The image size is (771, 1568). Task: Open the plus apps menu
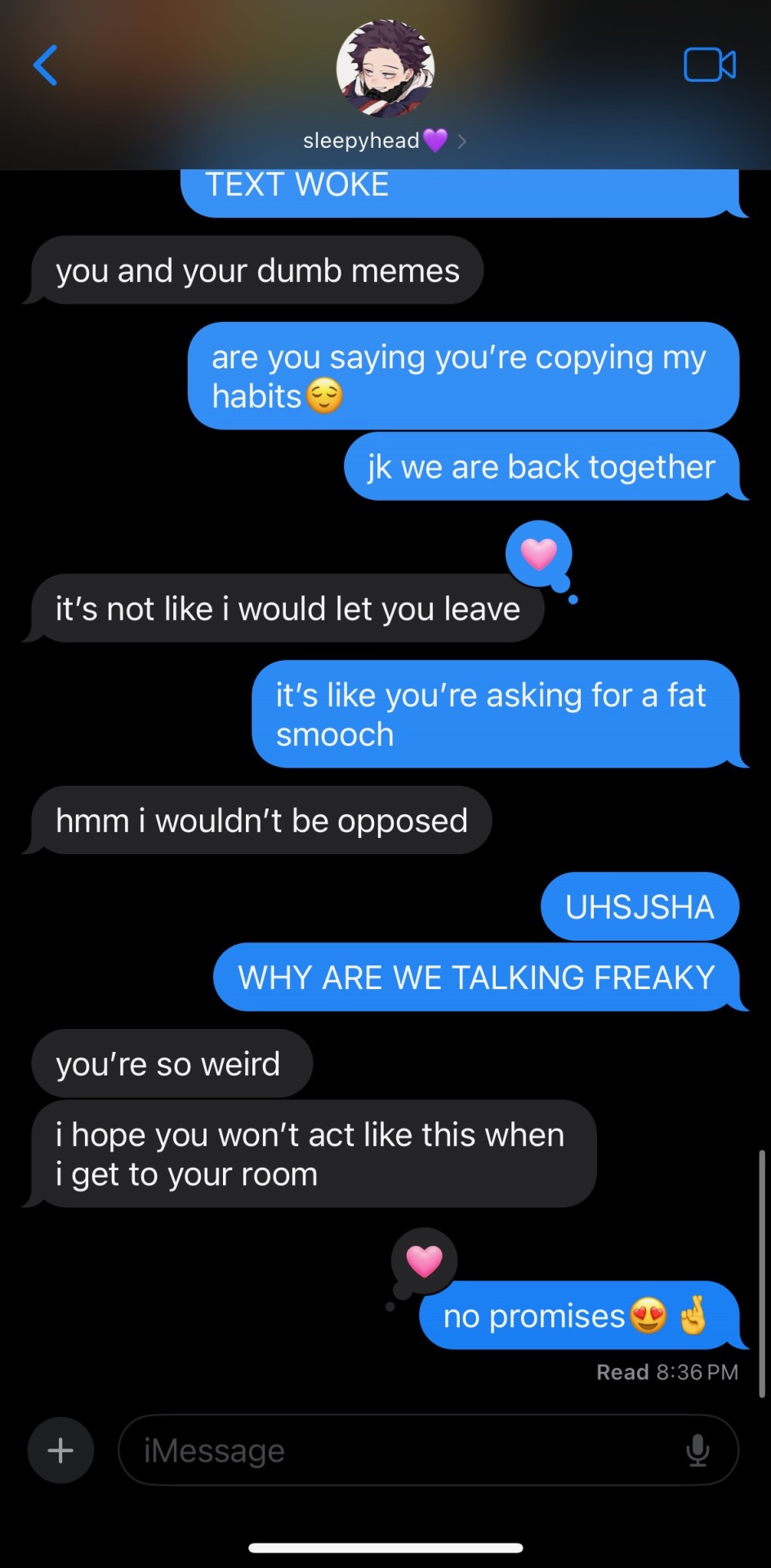click(x=60, y=1450)
